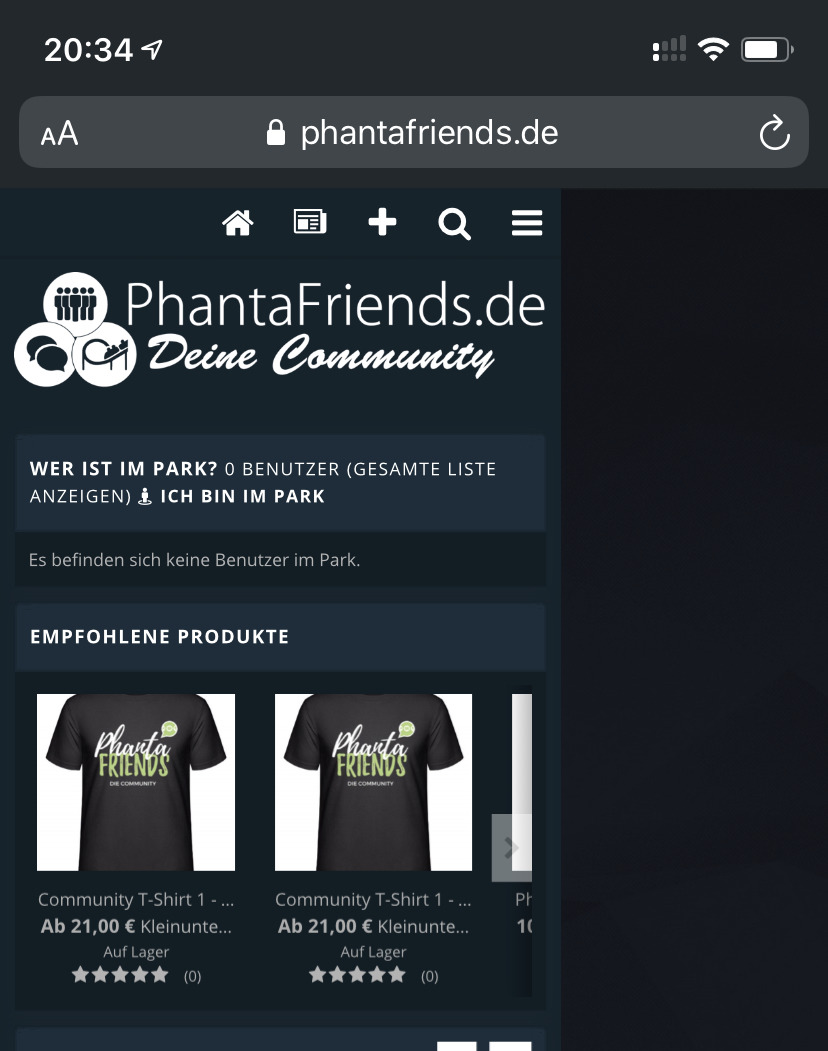Image resolution: width=828 pixels, height=1051 pixels.
Task: Open the home icon in the site toolbar
Action: coord(238,223)
